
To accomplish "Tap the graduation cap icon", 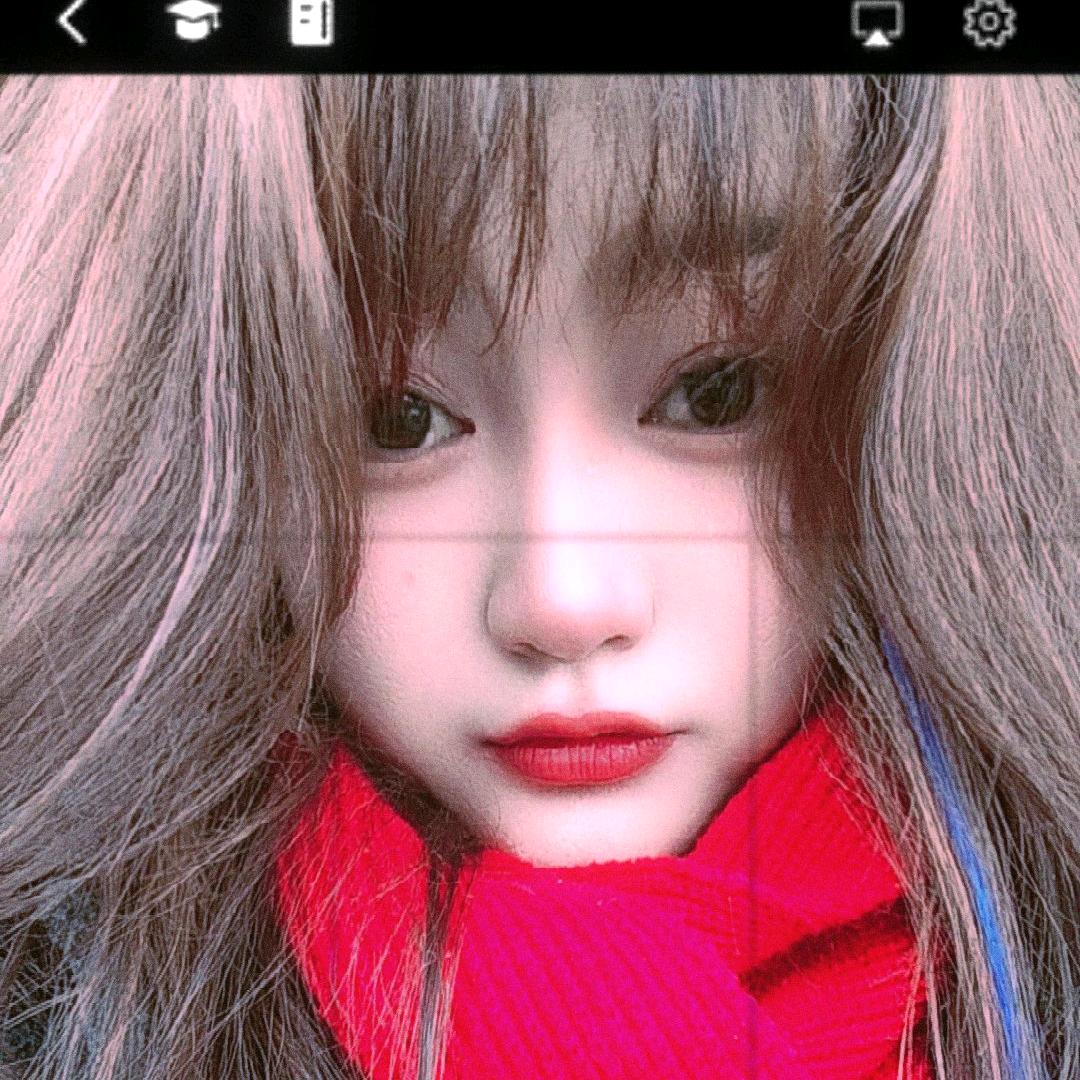I will (x=193, y=21).
